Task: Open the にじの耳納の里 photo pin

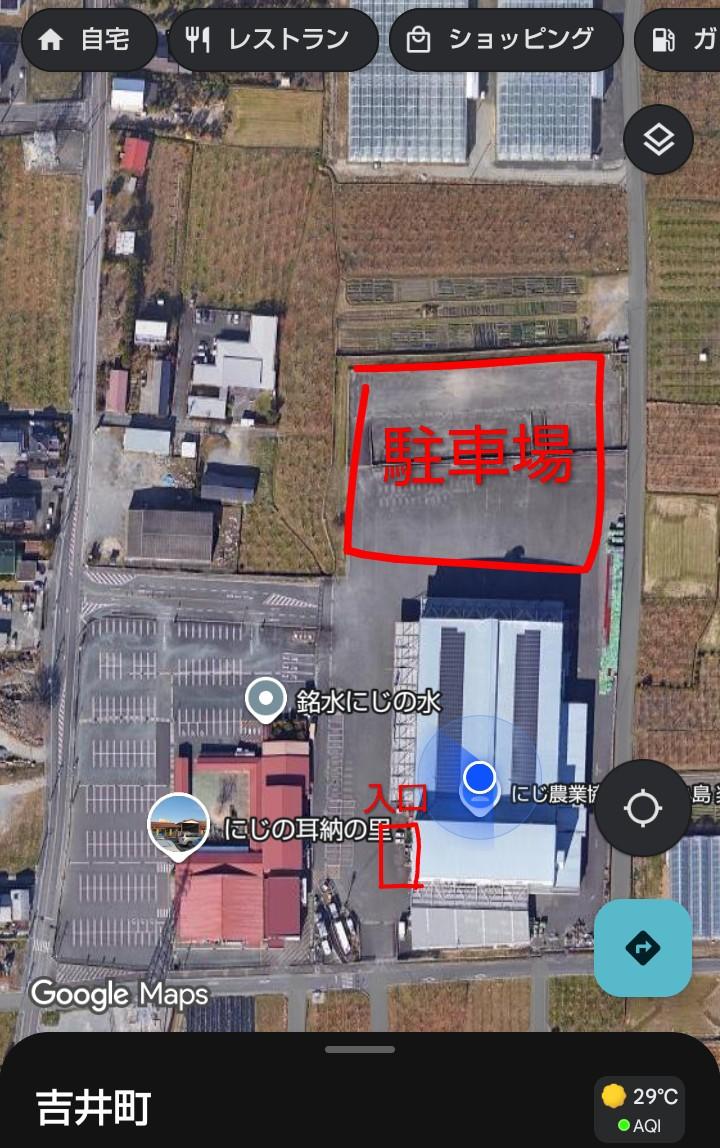Action: [x=178, y=827]
